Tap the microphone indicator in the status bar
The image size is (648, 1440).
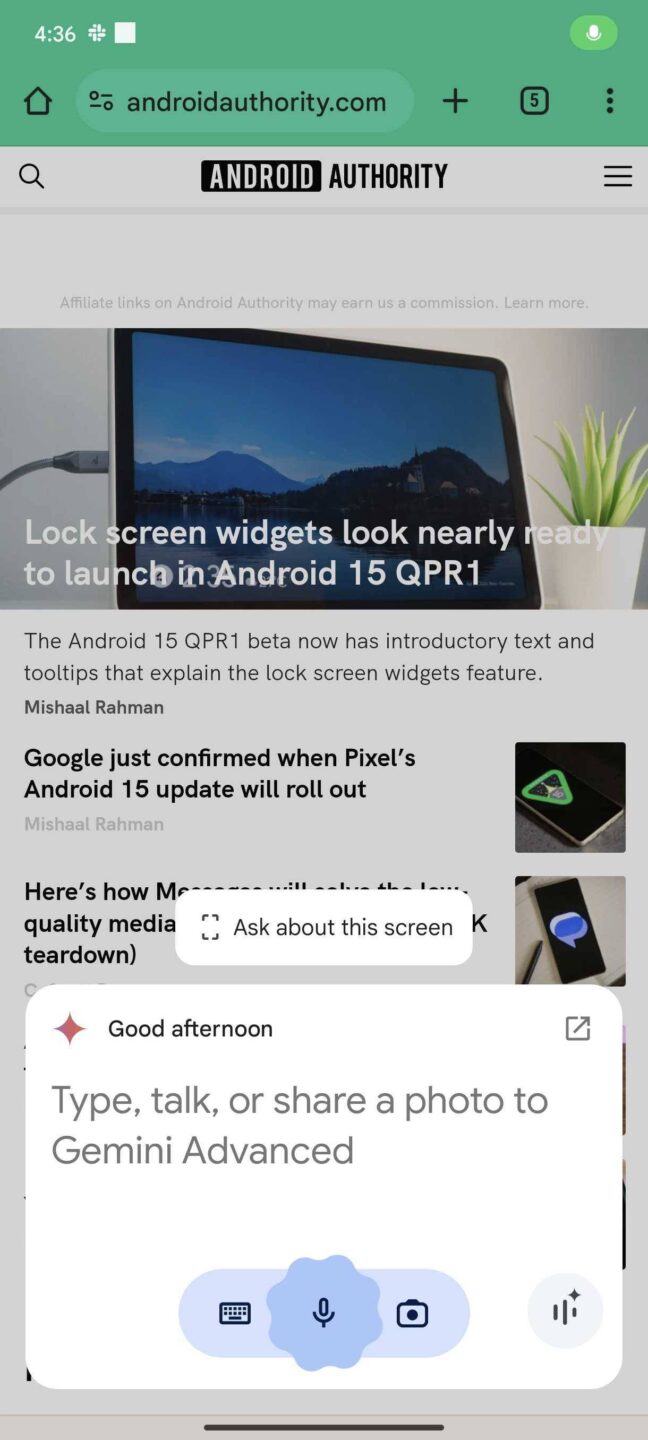pos(594,33)
